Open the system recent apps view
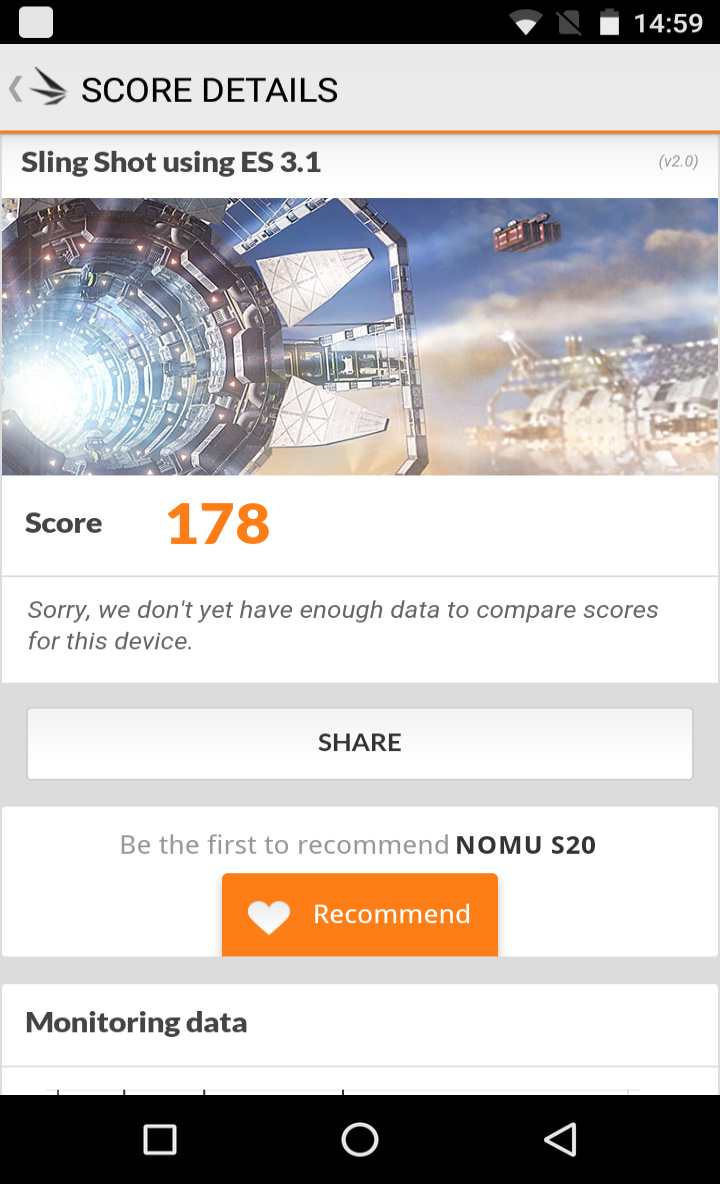Image resolution: width=720 pixels, height=1184 pixels. 160,1139
